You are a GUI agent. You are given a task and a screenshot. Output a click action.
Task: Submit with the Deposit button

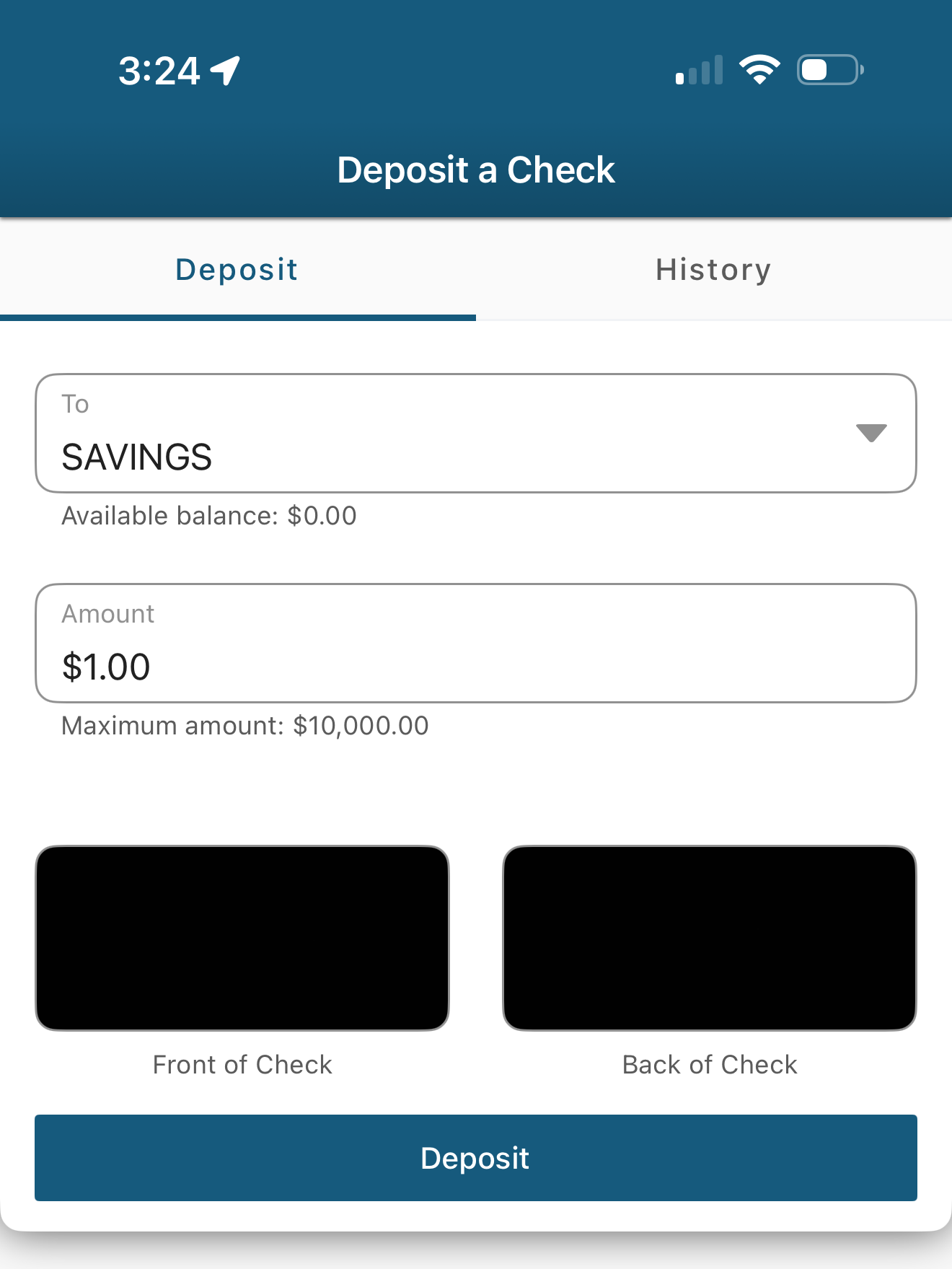click(476, 1158)
